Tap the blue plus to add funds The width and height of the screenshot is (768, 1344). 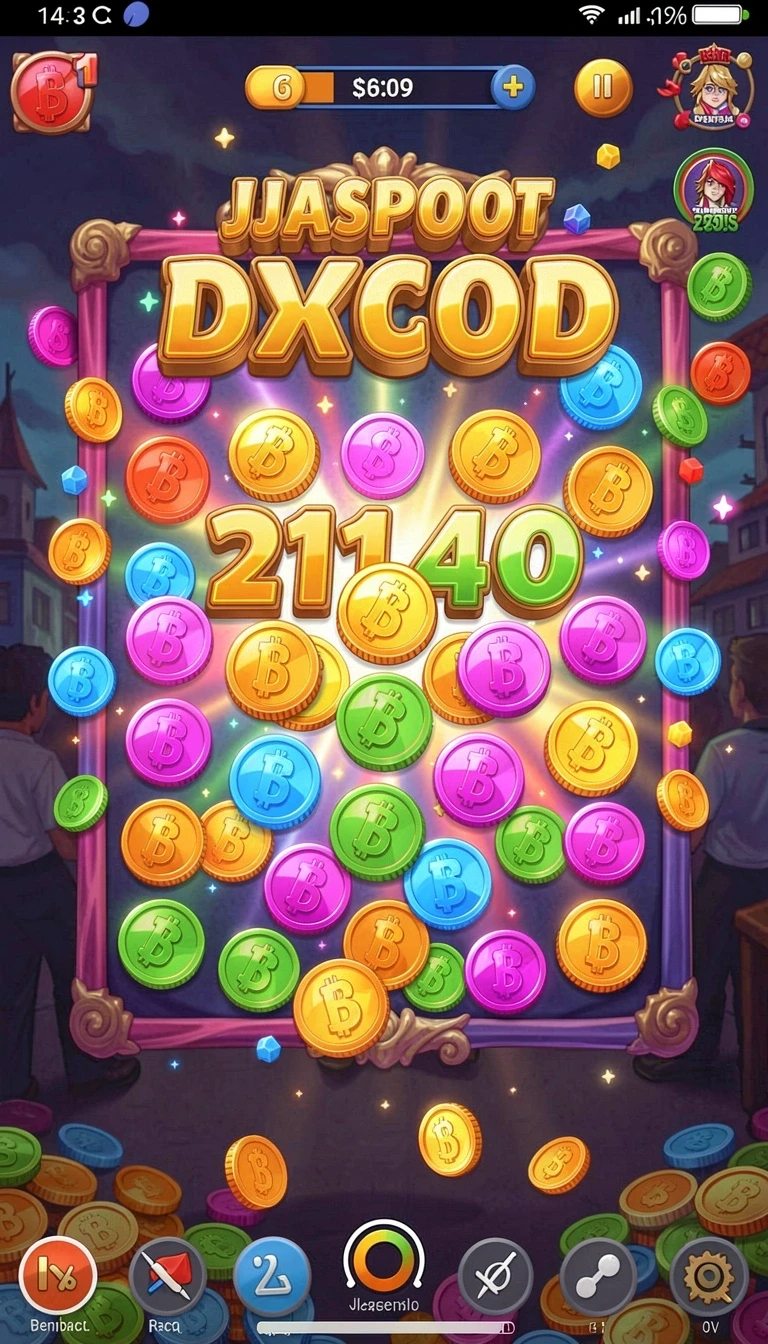click(x=513, y=88)
